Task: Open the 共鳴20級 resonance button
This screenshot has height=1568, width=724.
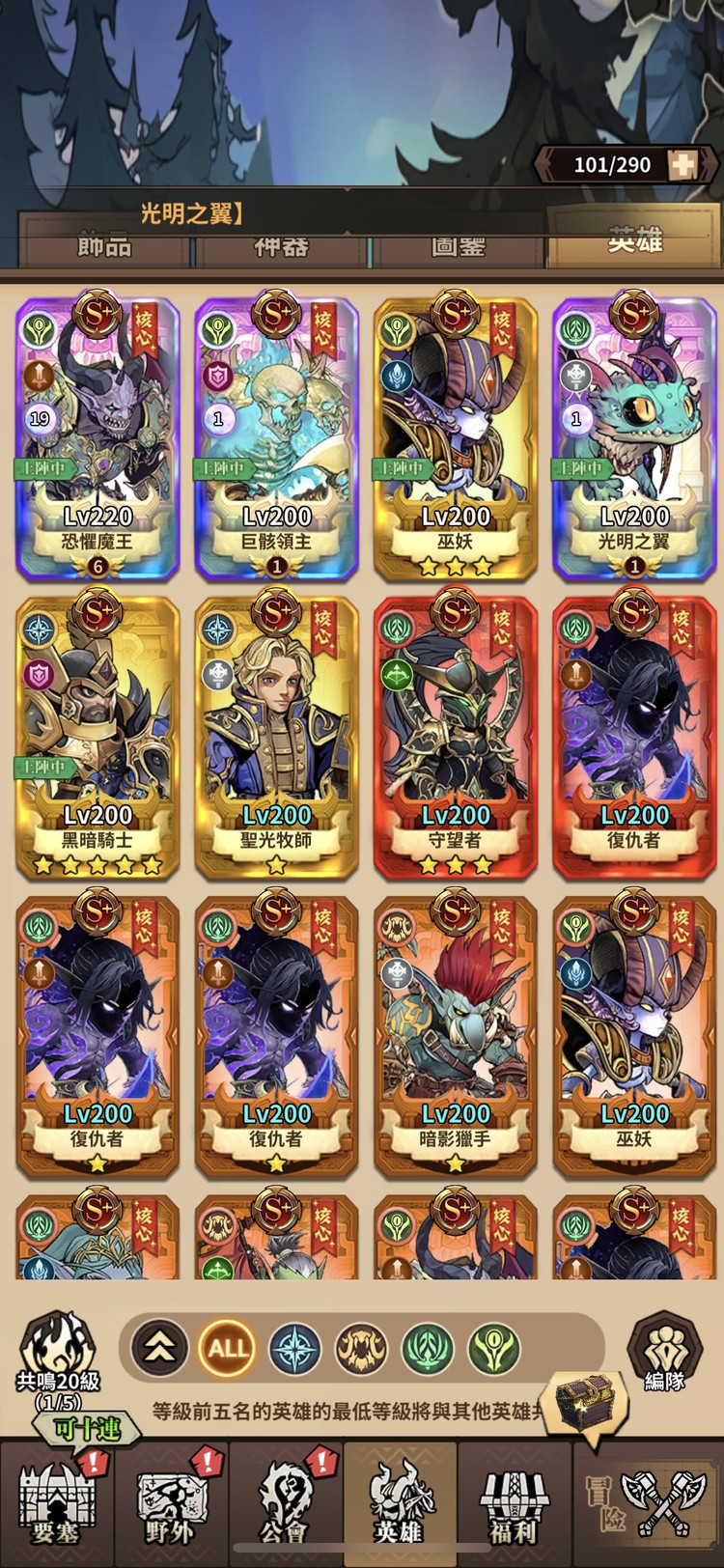Action: coord(58,1357)
